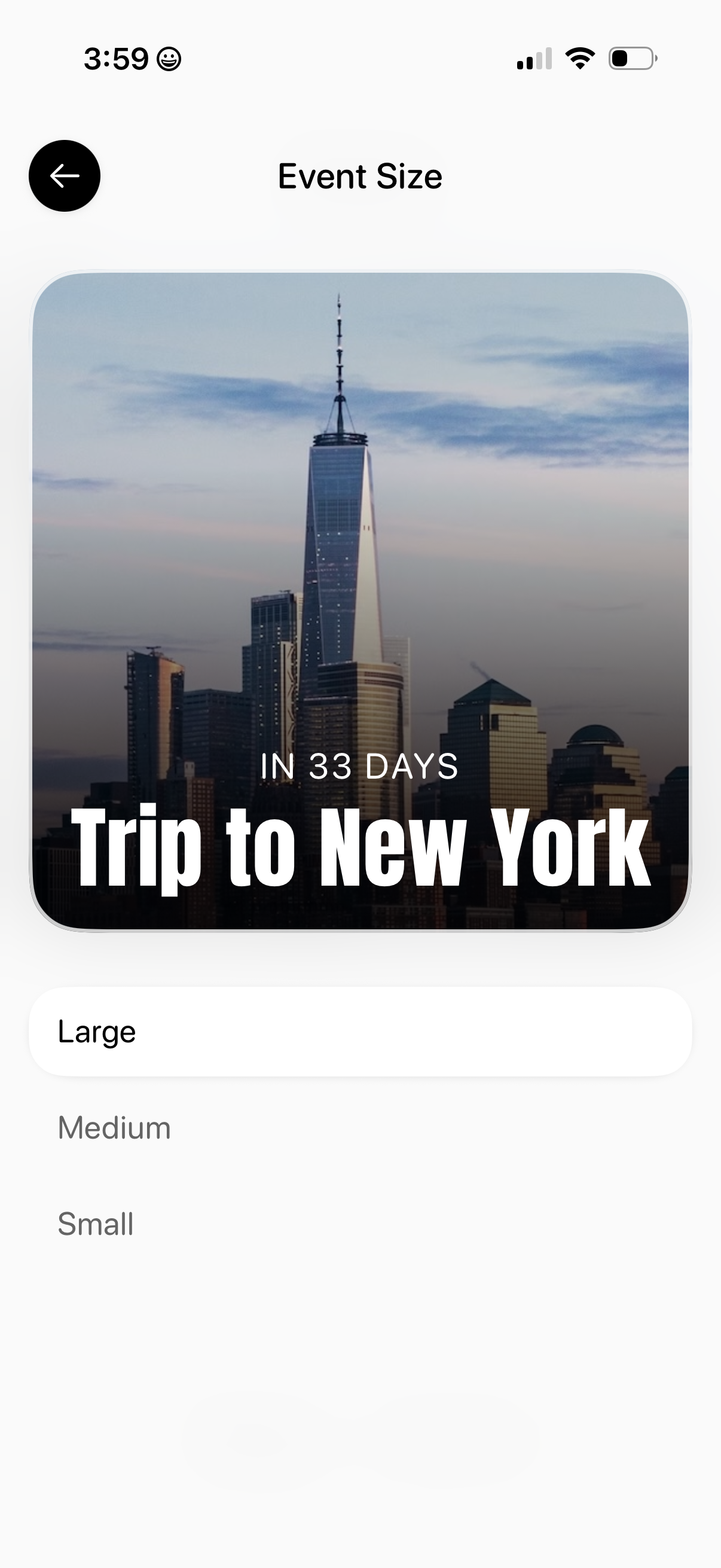
Task: Tap the cellular signal strength bars
Action: 534,59
